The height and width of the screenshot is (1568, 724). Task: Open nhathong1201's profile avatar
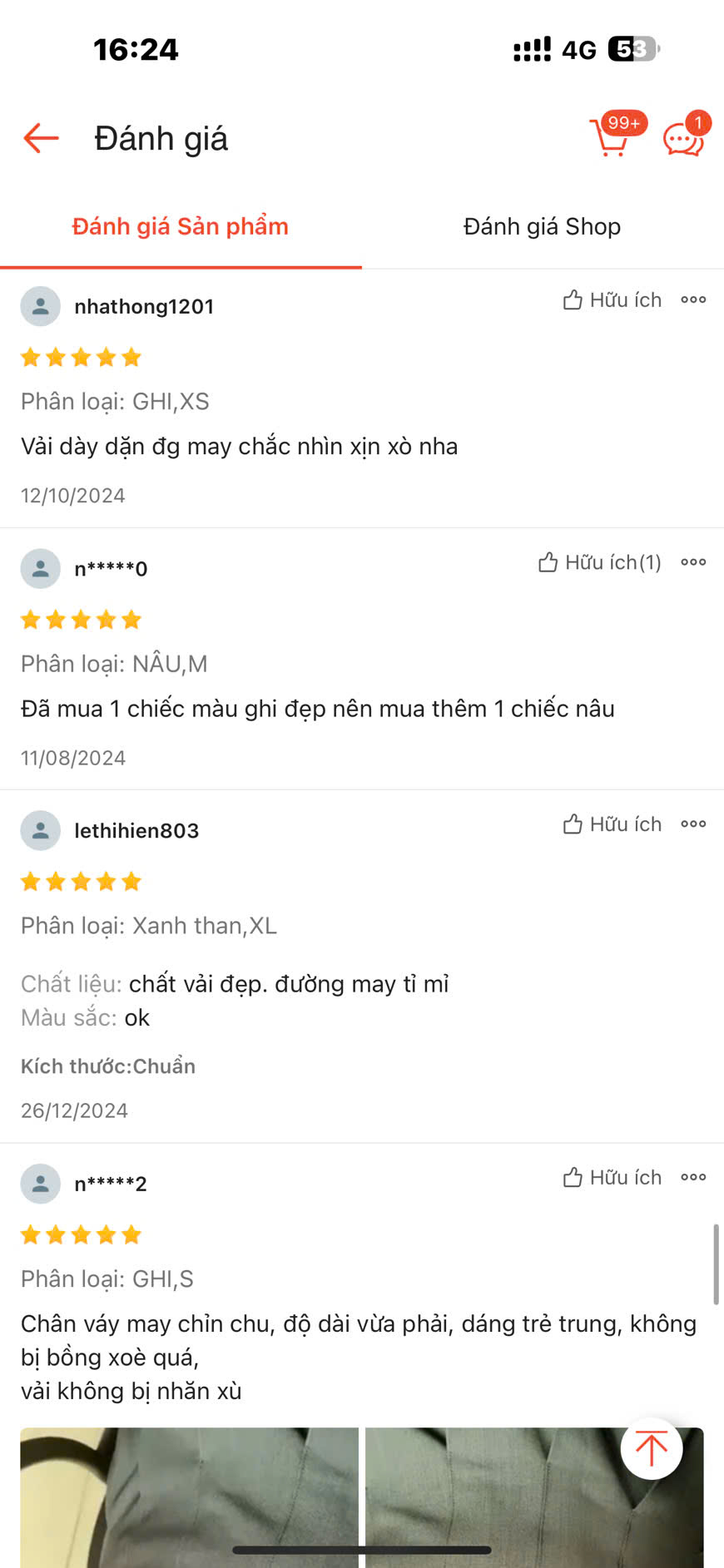click(x=40, y=307)
